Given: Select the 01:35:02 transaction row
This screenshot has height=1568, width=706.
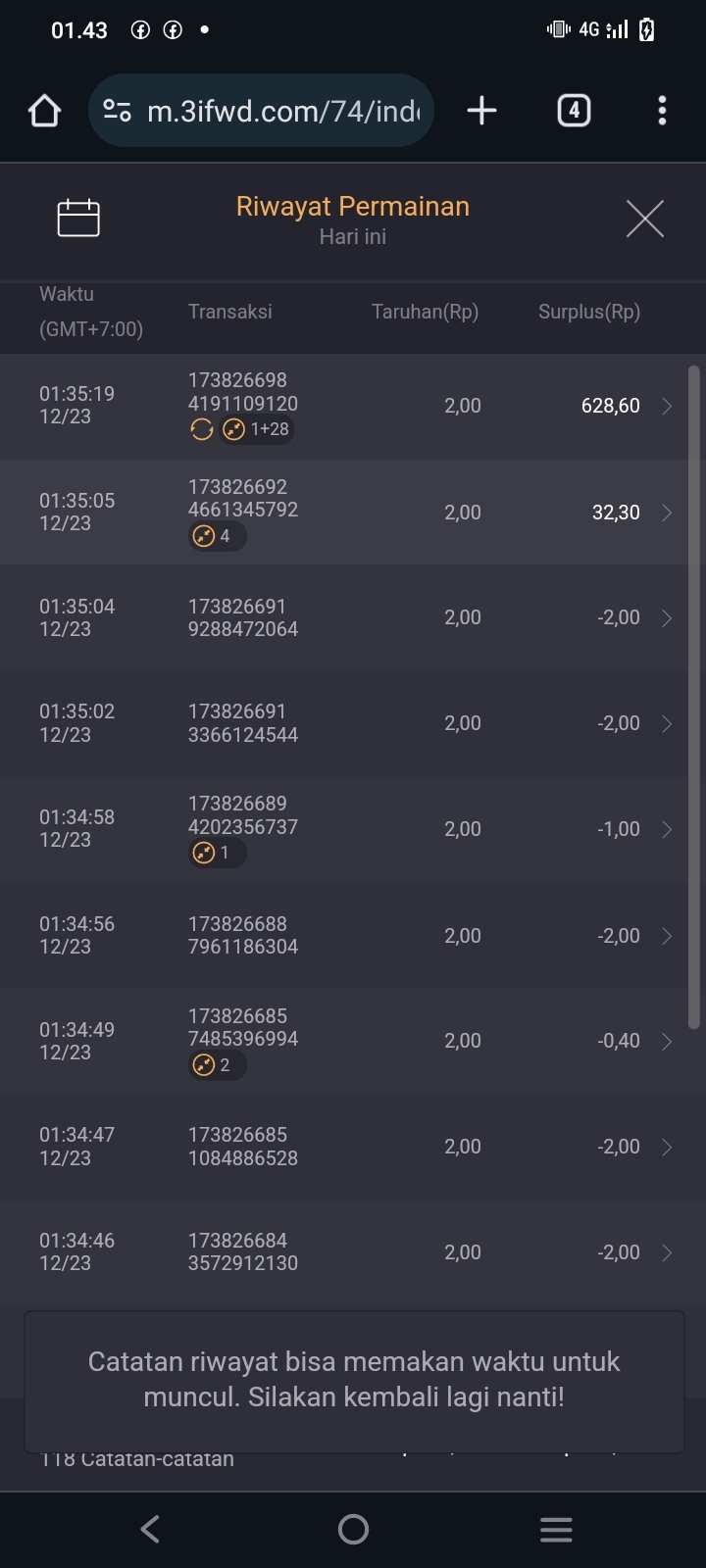Looking at the screenshot, I should tap(353, 723).
